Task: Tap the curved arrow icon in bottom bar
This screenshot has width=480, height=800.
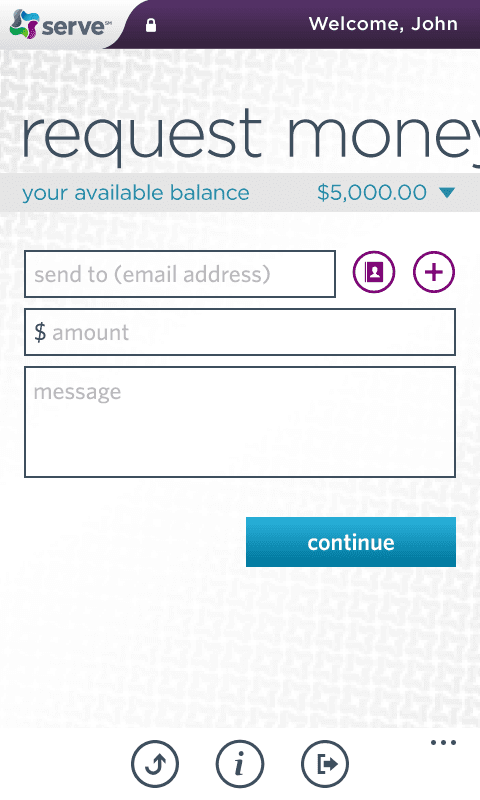Action: (155, 764)
